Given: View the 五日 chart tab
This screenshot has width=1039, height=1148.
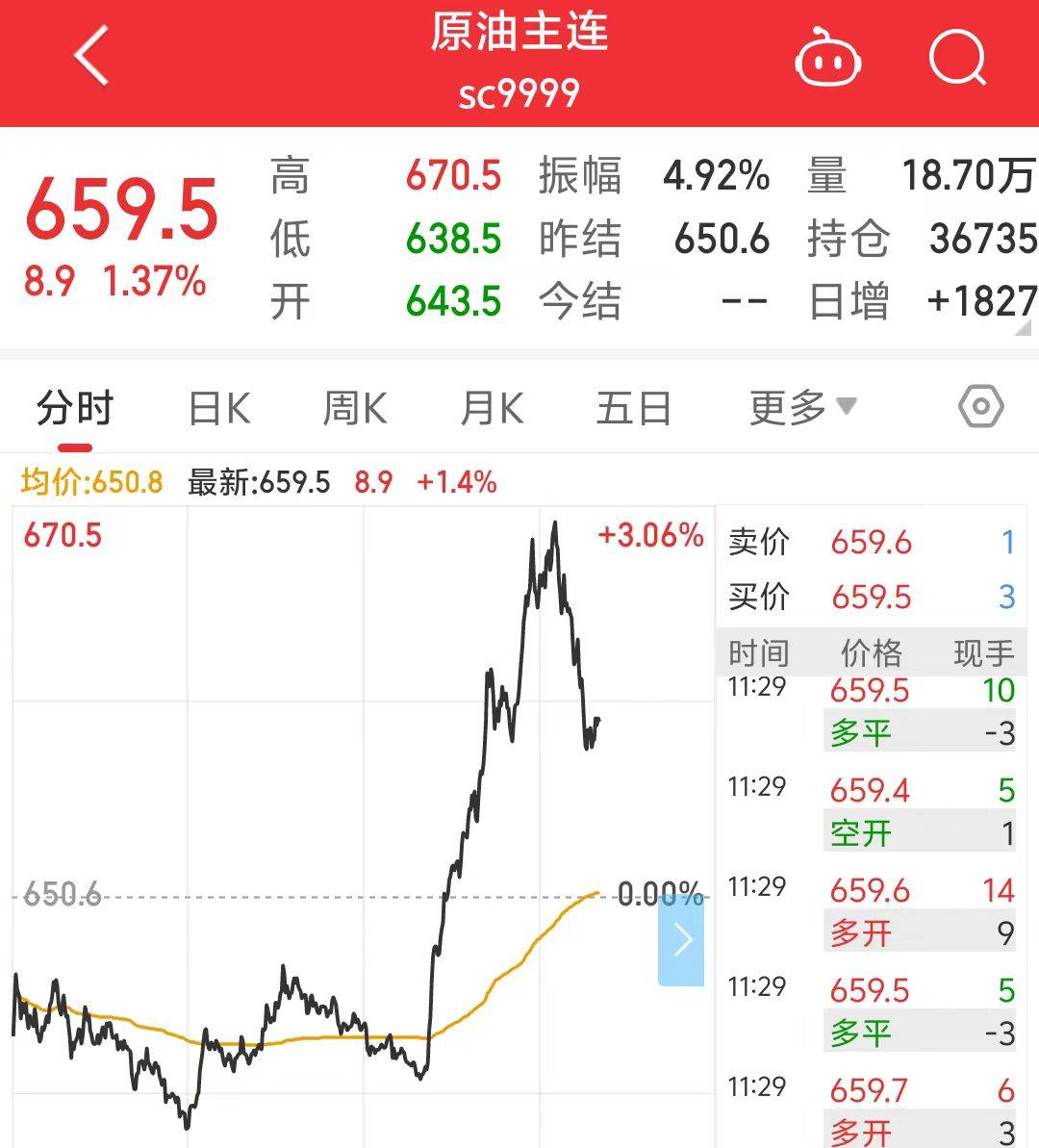Looking at the screenshot, I should (x=633, y=409).
